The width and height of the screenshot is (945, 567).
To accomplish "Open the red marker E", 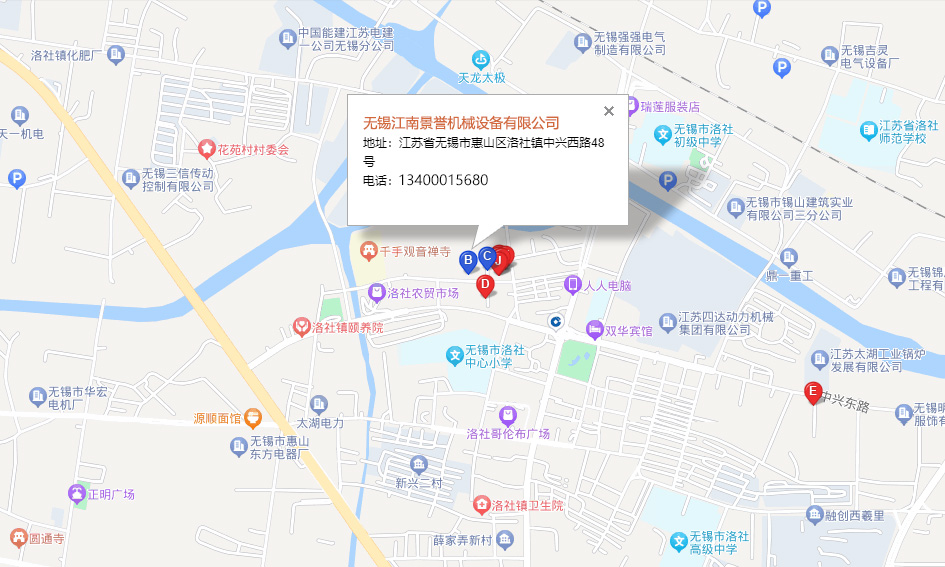I will point(813,391).
